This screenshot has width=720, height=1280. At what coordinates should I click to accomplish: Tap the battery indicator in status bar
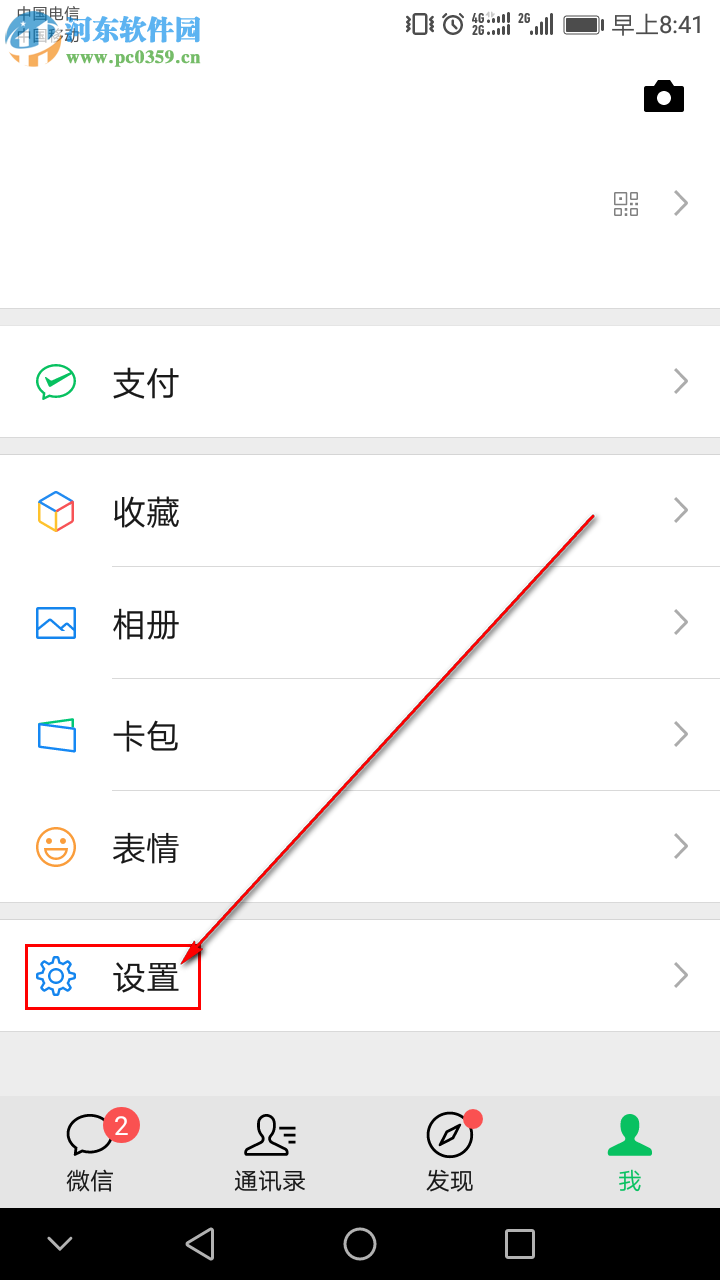[x=583, y=24]
